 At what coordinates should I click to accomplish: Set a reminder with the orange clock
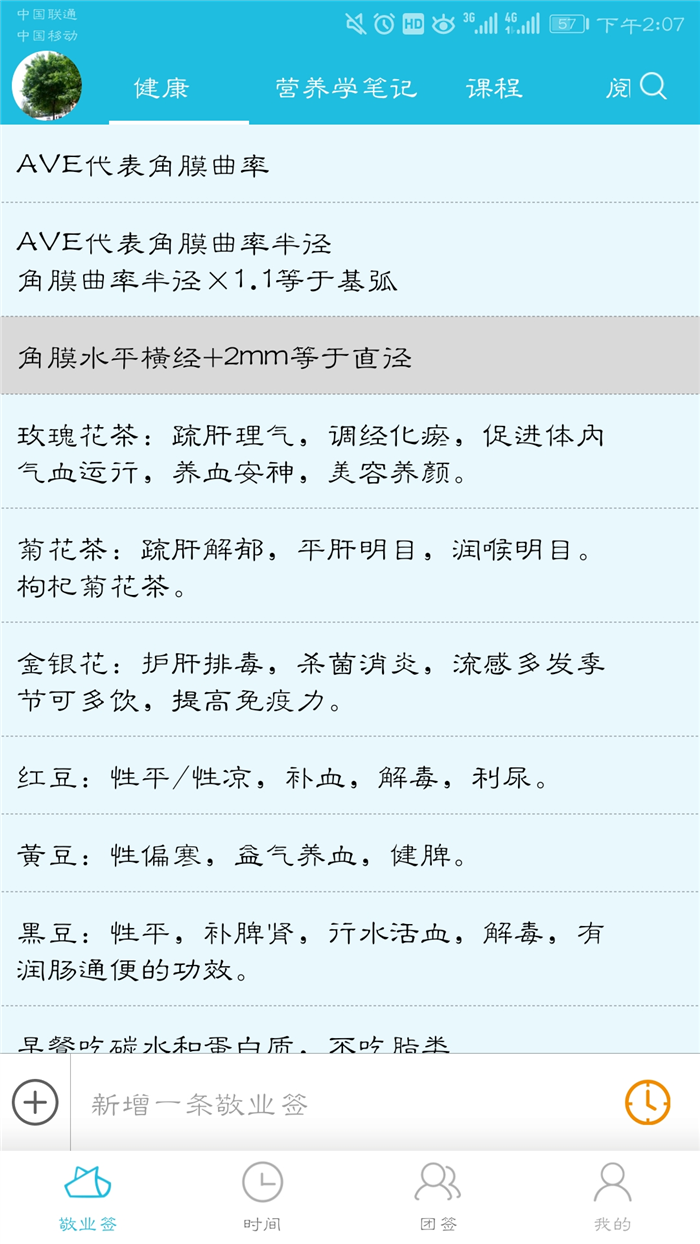[648, 1103]
